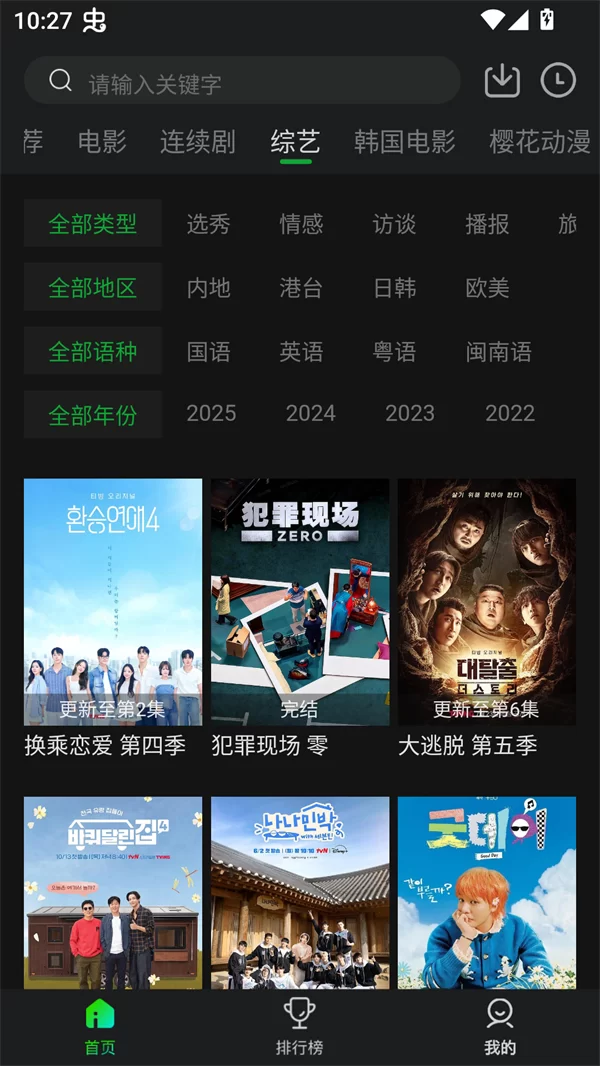Image resolution: width=600 pixels, height=1066 pixels.
Task: Go to the 我的 profile tab
Action: (x=500, y=1027)
